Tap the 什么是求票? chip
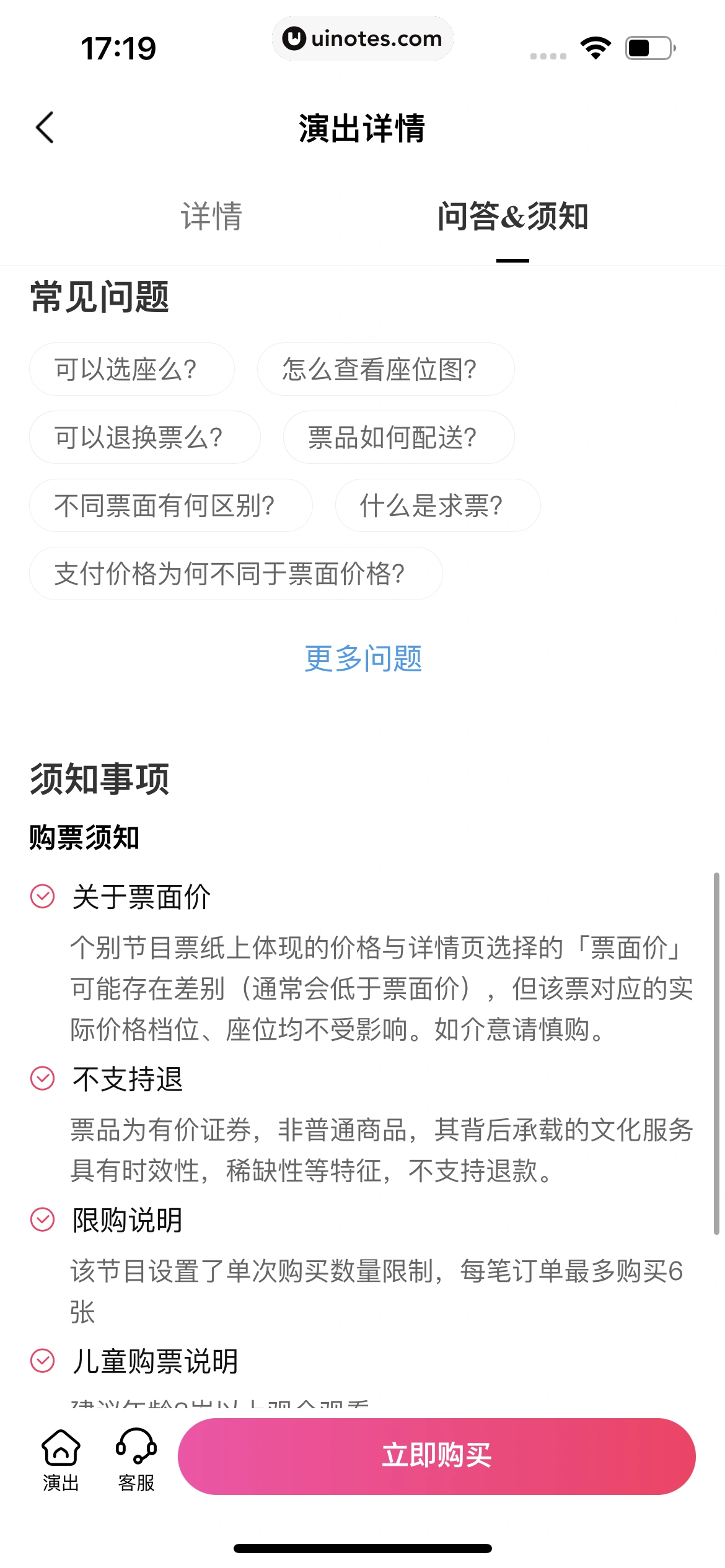The height and width of the screenshot is (1568, 725). coord(437,505)
